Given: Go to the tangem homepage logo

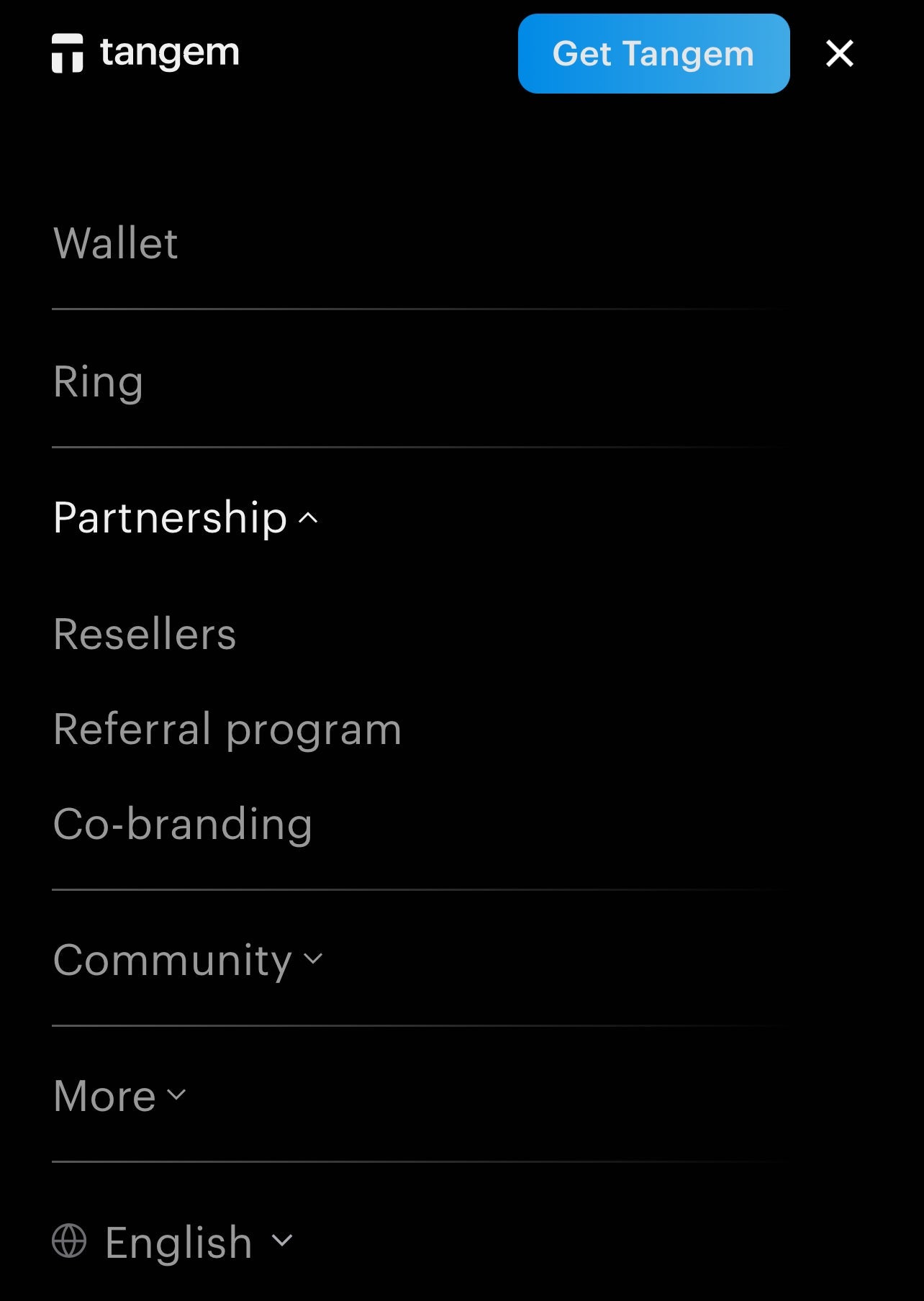Looking at the screenshot, I should [x=145, y=53].
